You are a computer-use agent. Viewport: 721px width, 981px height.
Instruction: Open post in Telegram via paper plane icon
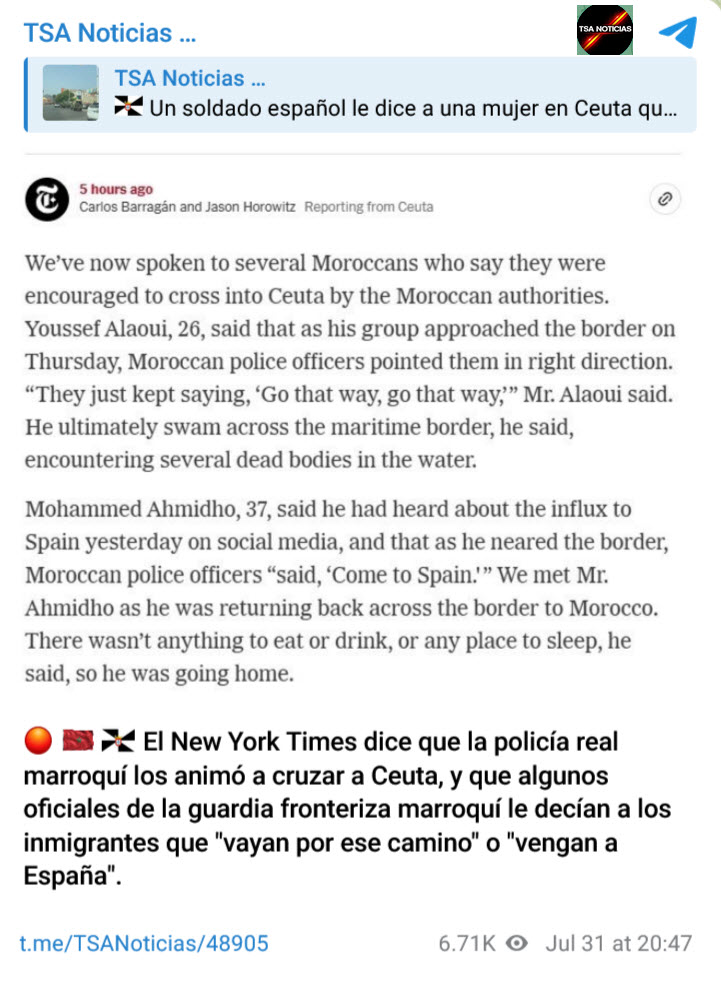(x=678, y=32)
